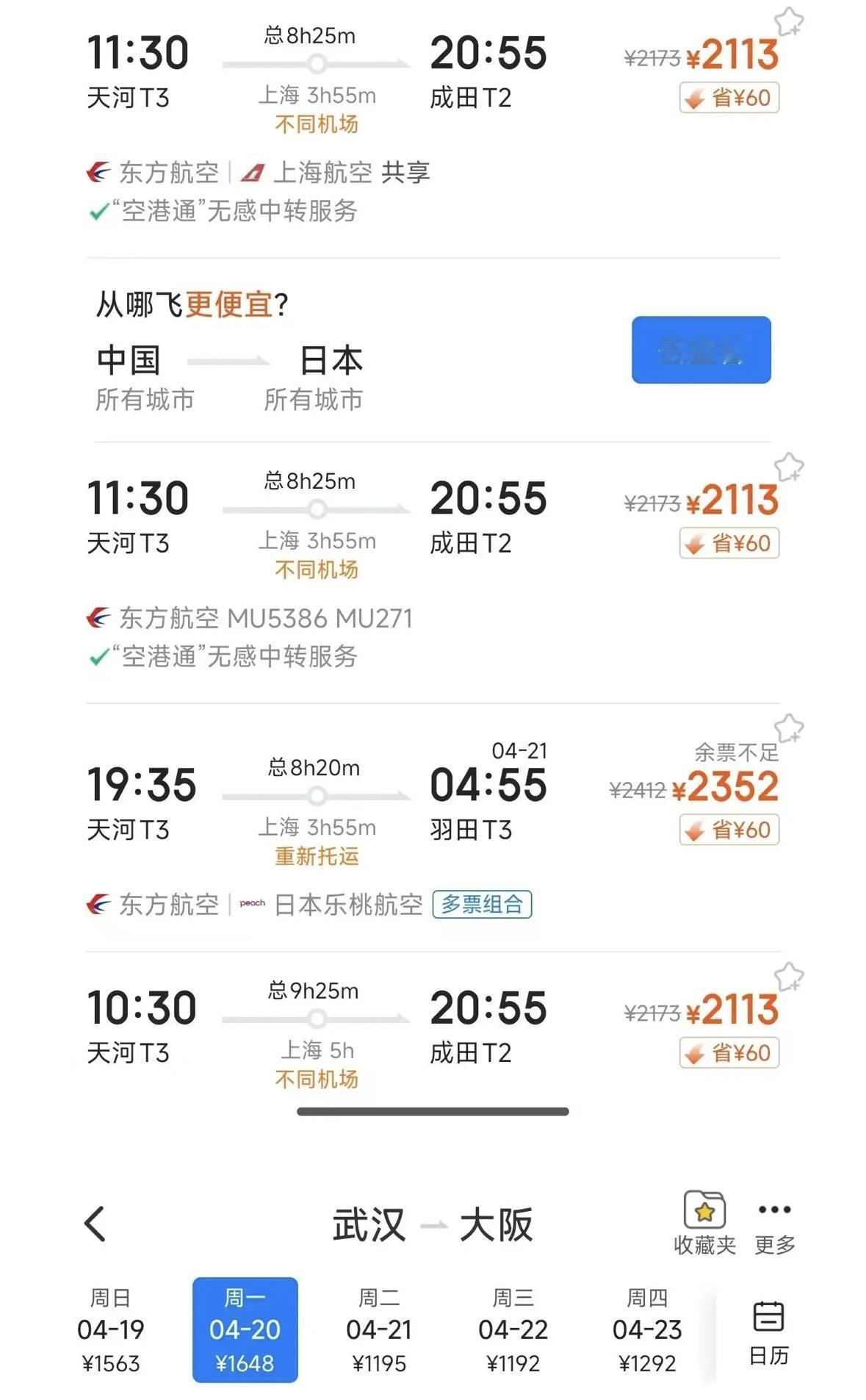Screen dimensions: 866x1400
Task: Go back with the left arrow
Action: click(95, 1224)
